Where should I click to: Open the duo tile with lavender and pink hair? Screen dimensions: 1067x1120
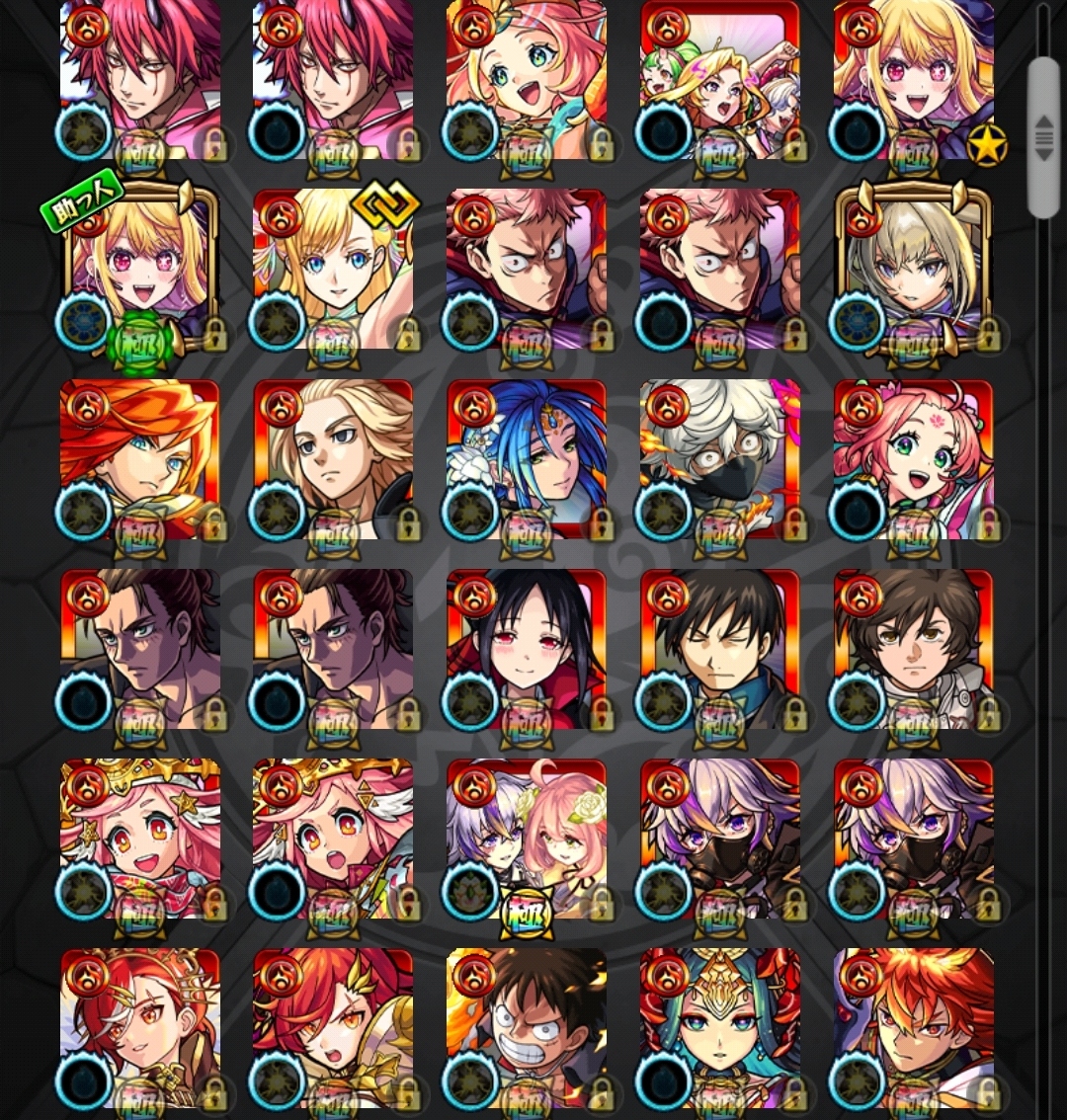click(x=527, y=839)
